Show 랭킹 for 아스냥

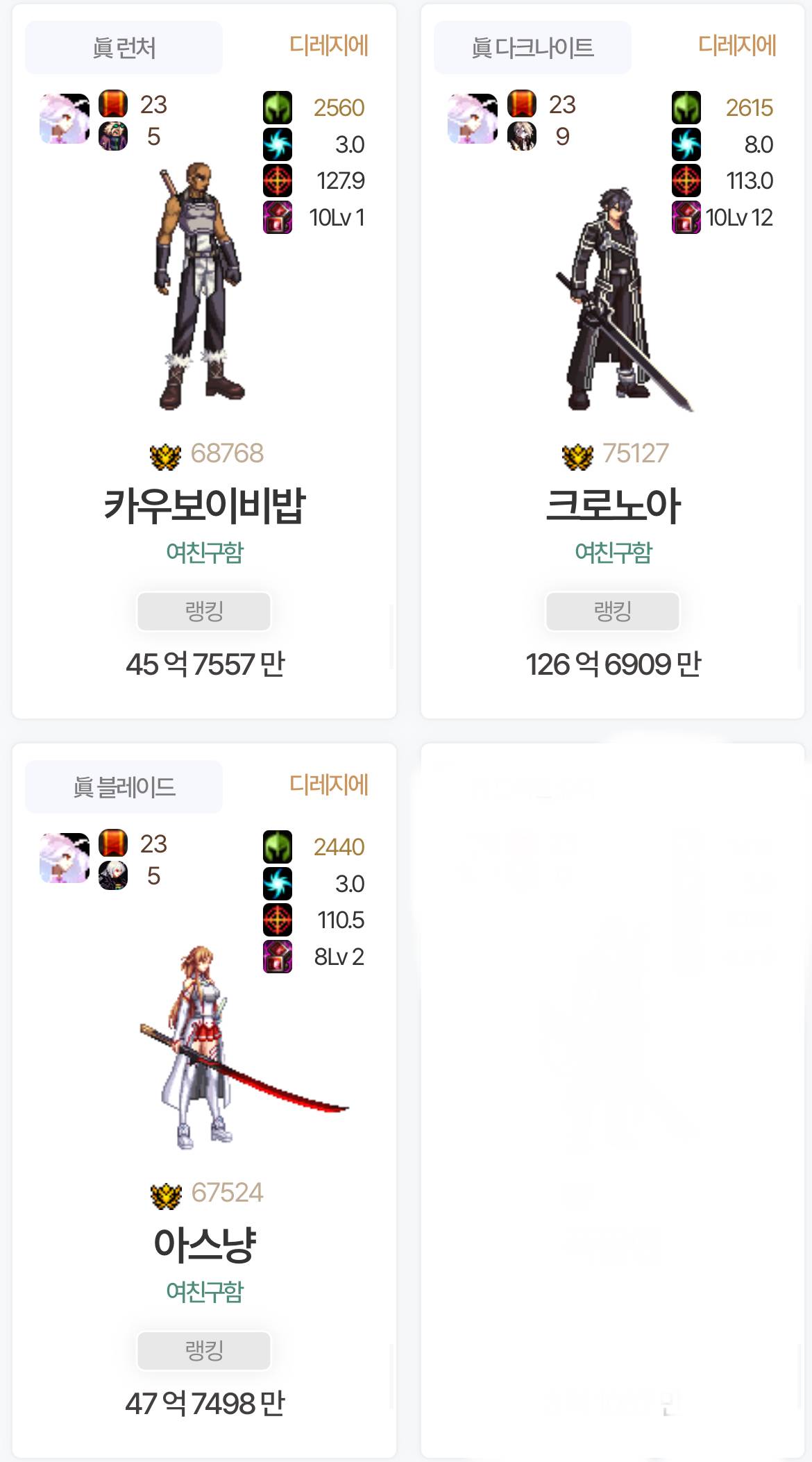coord(204,1350)
